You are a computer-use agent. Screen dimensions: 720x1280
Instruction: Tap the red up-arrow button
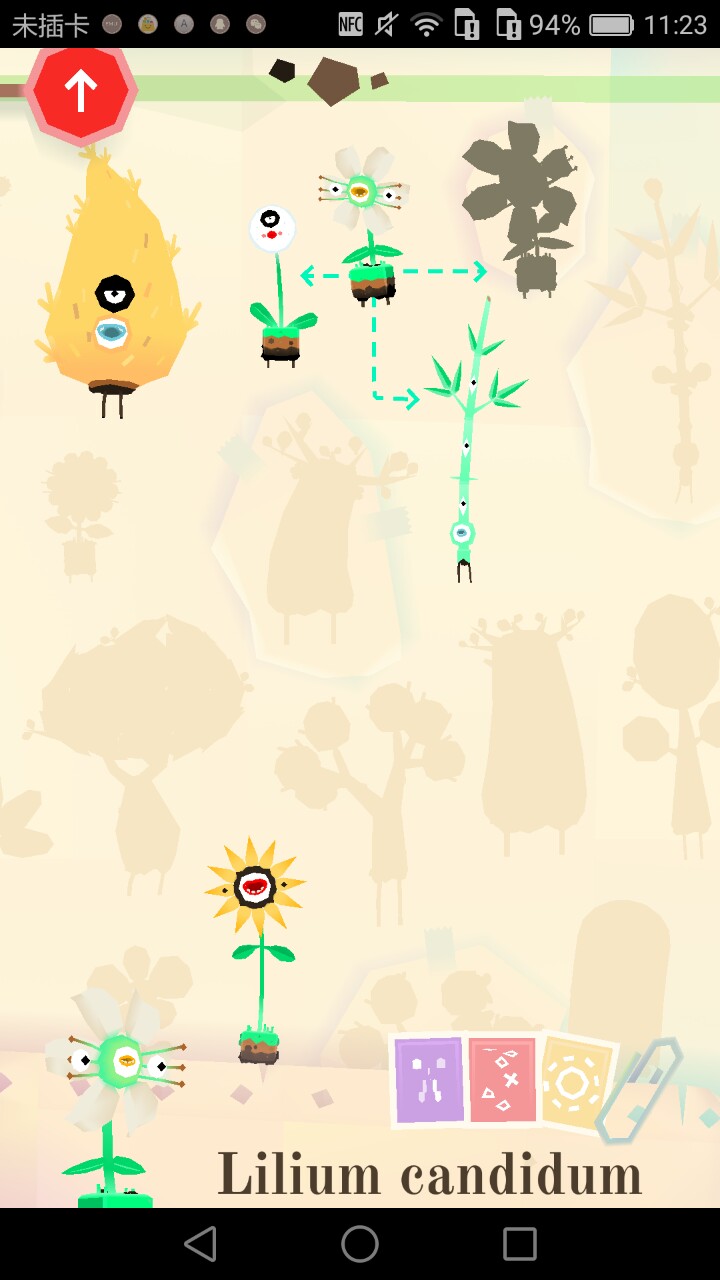(x=80, y=92)
